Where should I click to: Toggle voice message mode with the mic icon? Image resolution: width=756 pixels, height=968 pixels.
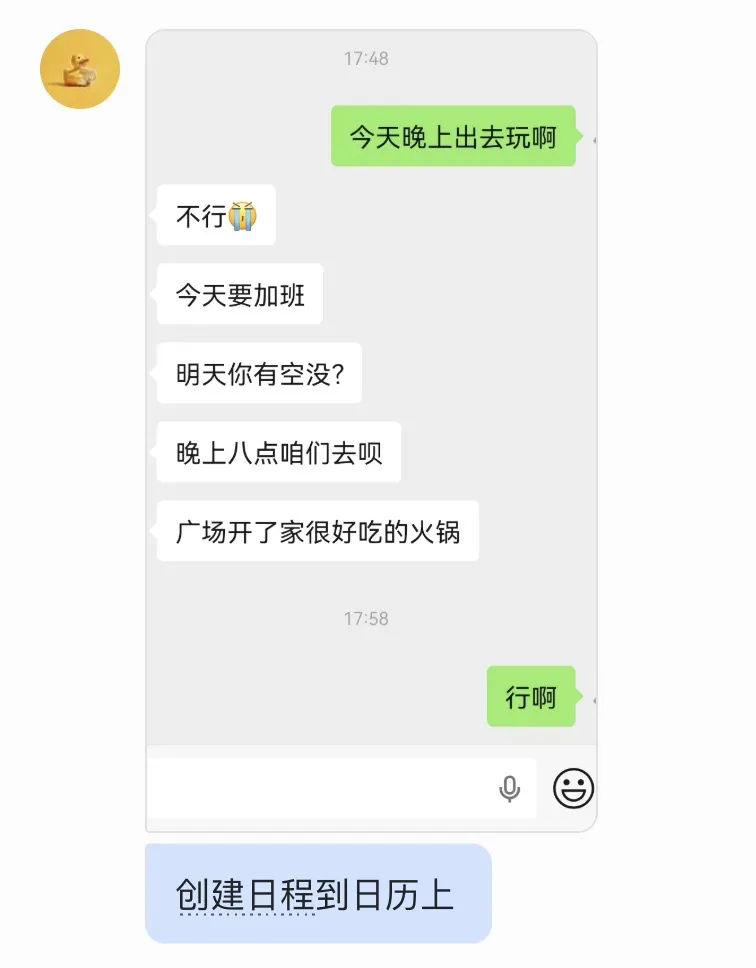(510, 789)
